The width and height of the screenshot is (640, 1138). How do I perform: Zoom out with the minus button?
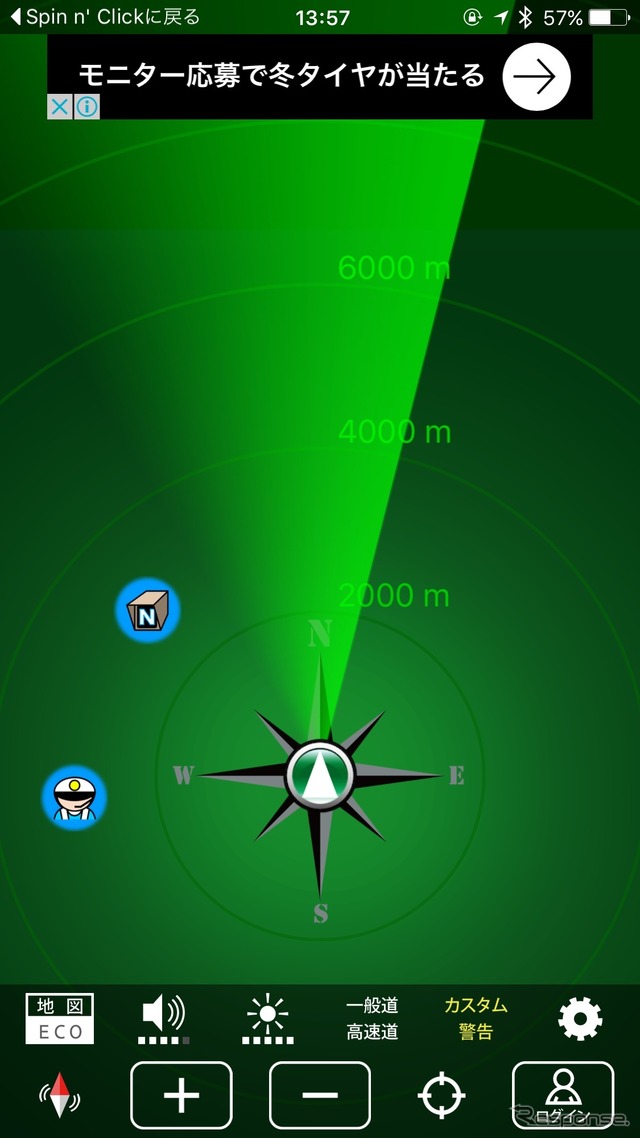click(320, 1095)
